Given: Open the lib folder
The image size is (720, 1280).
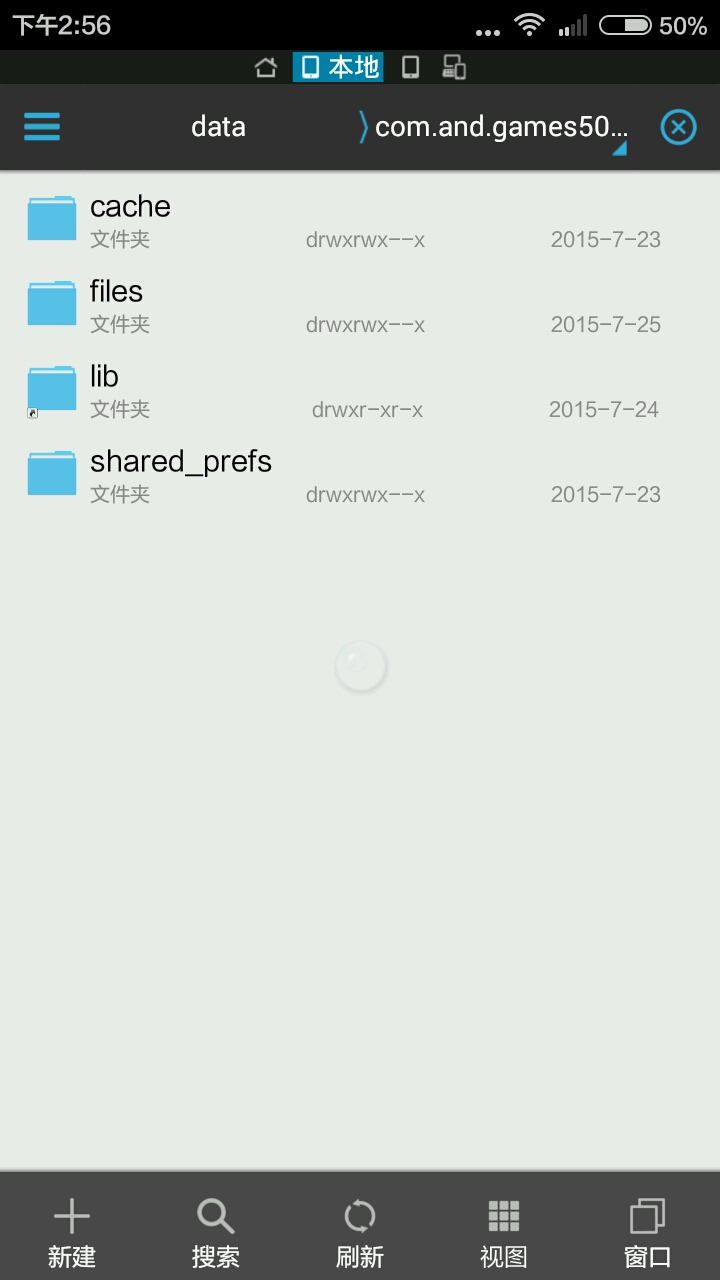Looking at the screenshot, I should tap(104, 390).
